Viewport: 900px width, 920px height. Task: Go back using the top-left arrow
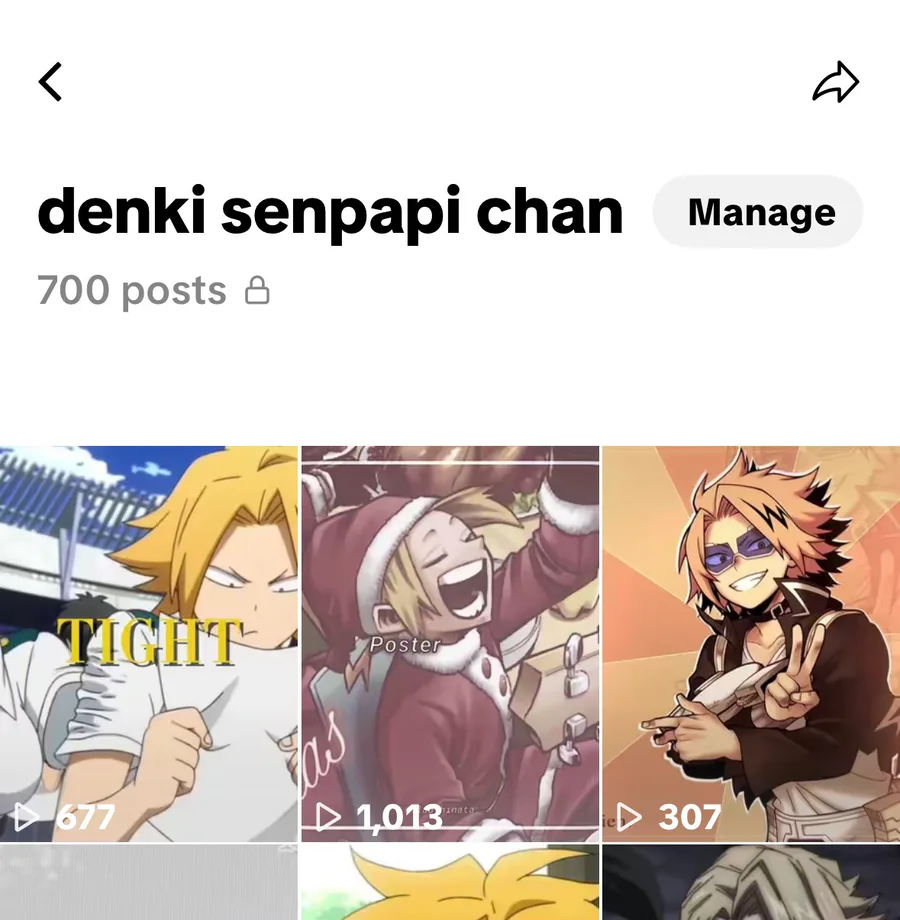pyautogui.click(x=51, y=82)
